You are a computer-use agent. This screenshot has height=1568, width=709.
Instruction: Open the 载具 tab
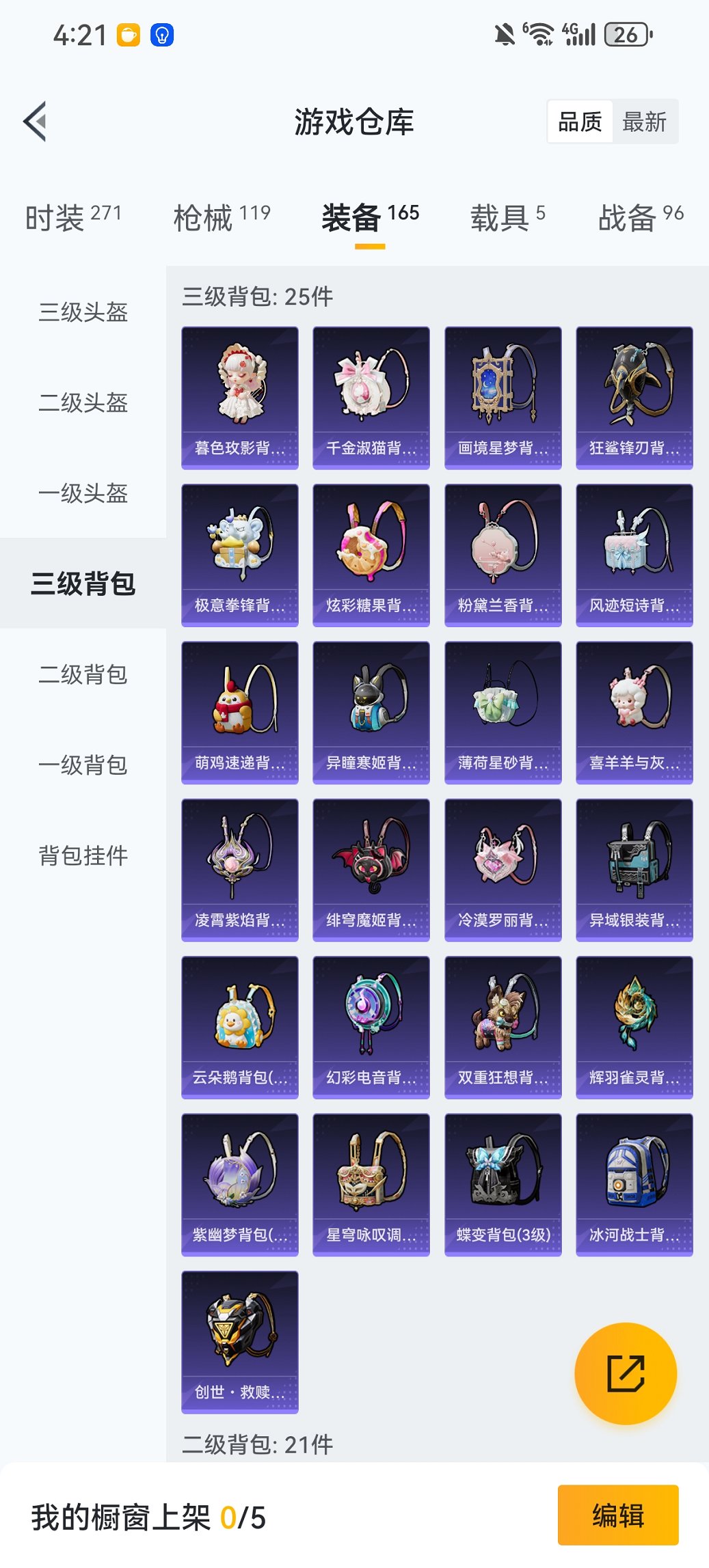point(498,215)
